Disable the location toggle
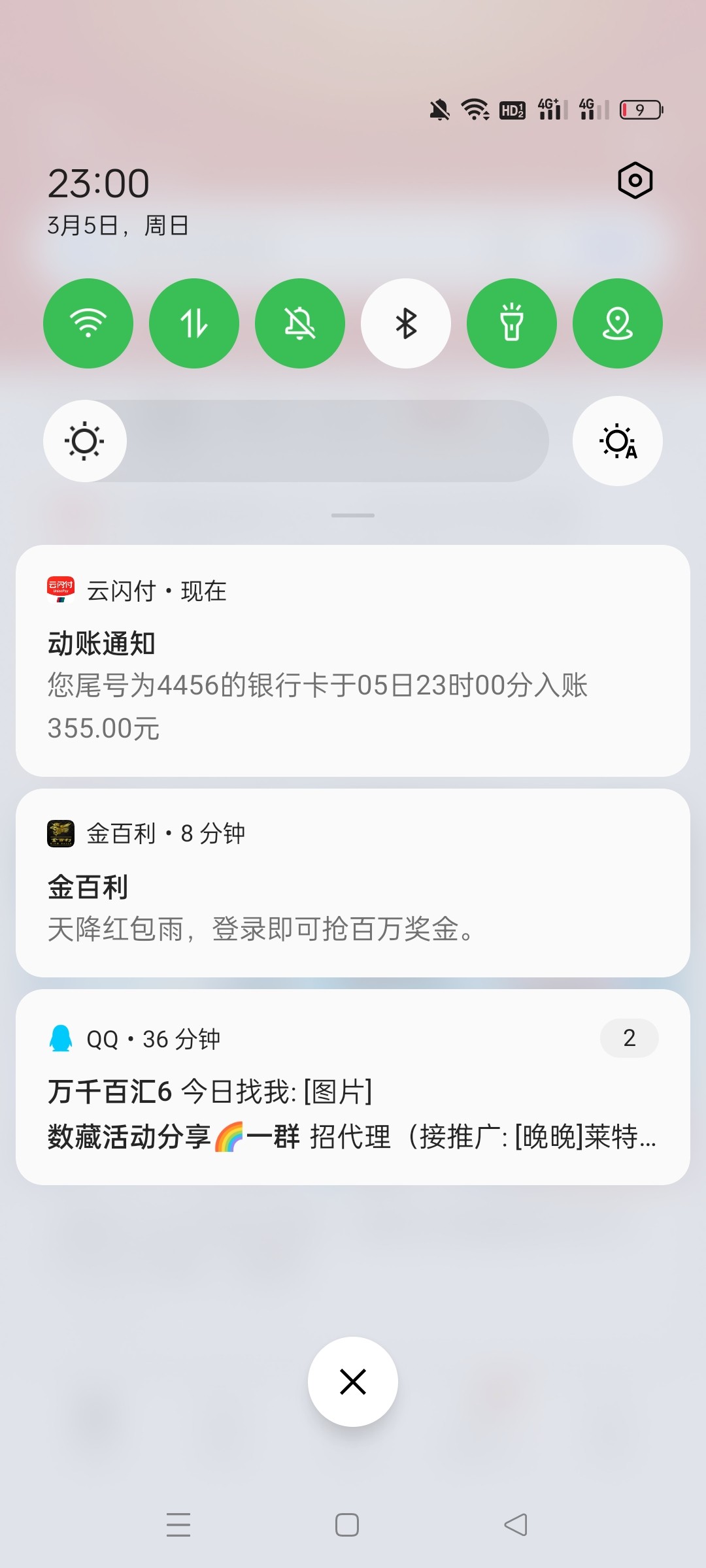Screen dimensions: 706x1568 [x=618, y=323]
